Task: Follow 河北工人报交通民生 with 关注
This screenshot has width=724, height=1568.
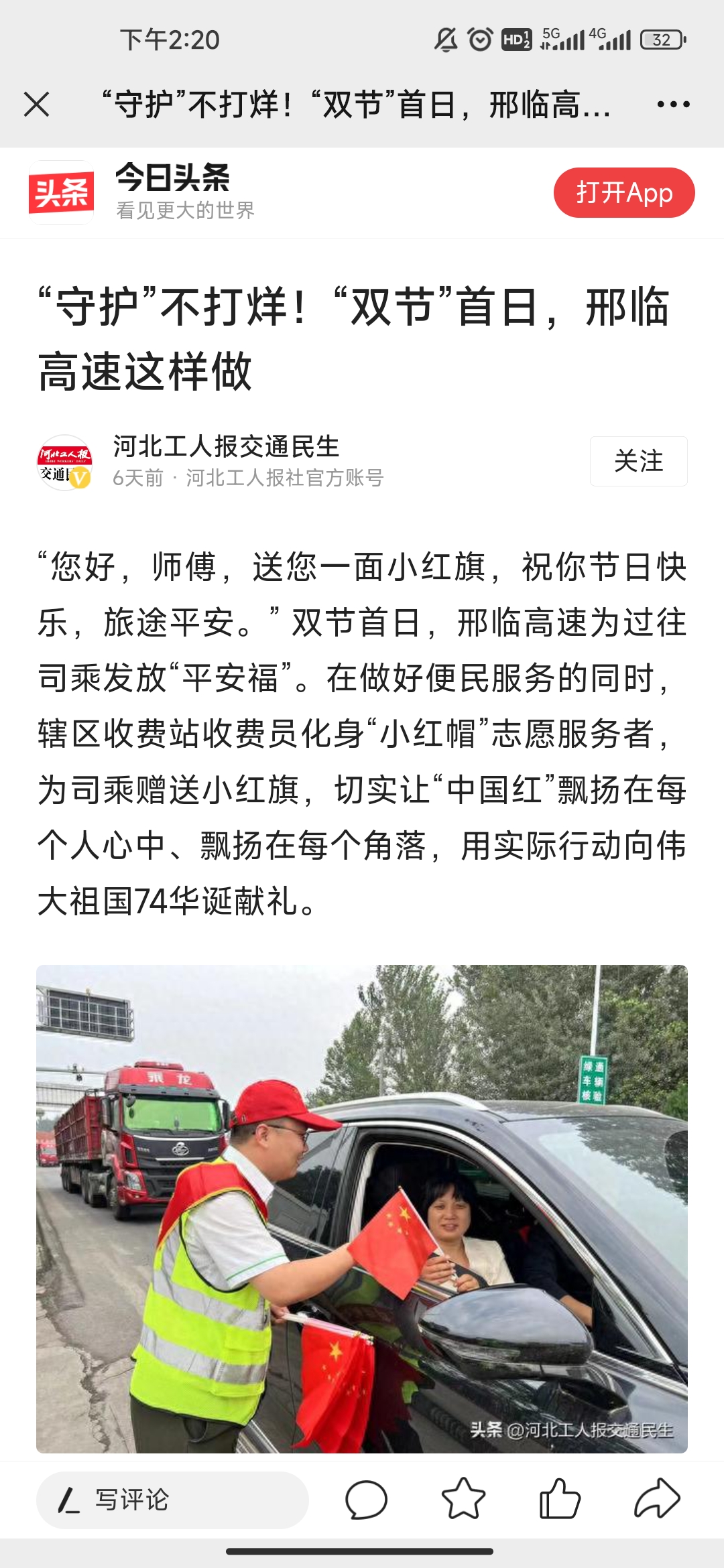Action: point(638,461)
